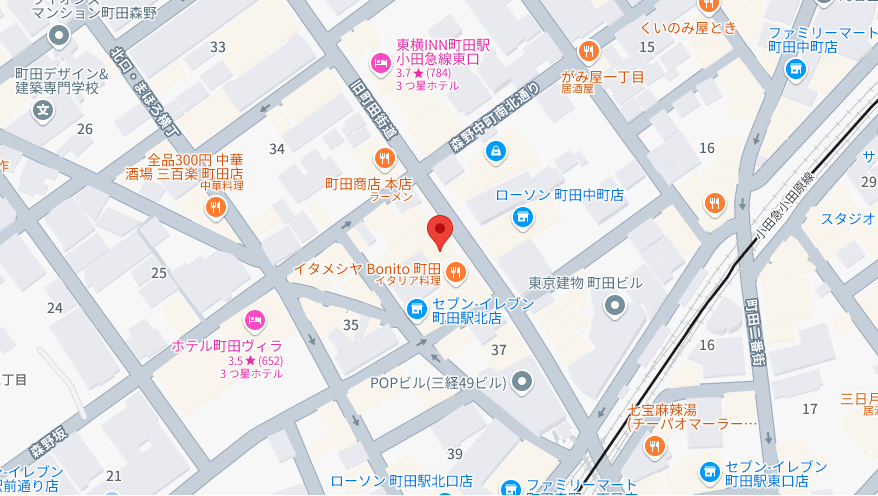The height and width of the screenshot is (496, 878).
Task: Open セブン-イレブン 町田駅東口店 marker
Action: pos(709,472)
